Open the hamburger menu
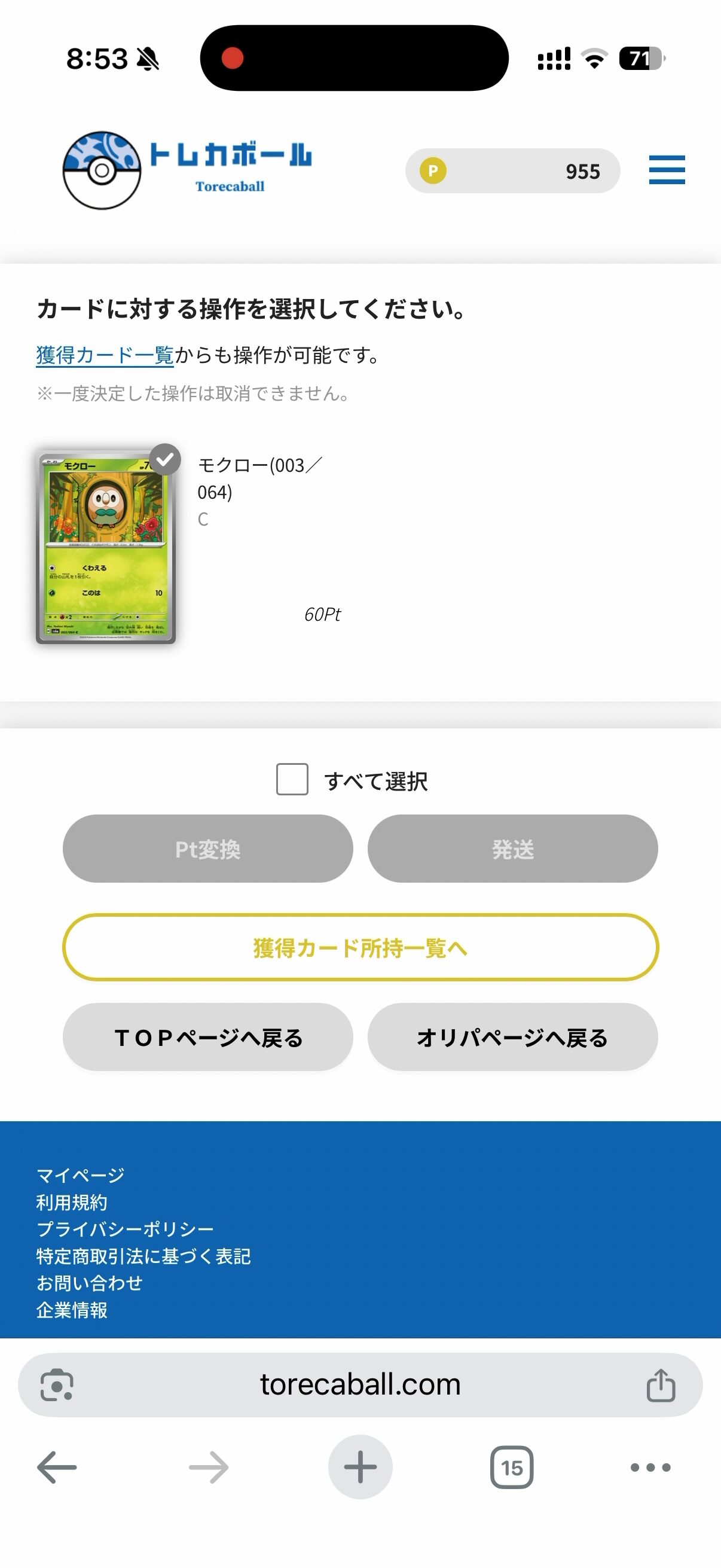Screen dimensions: 721x1568 (667, 170)
